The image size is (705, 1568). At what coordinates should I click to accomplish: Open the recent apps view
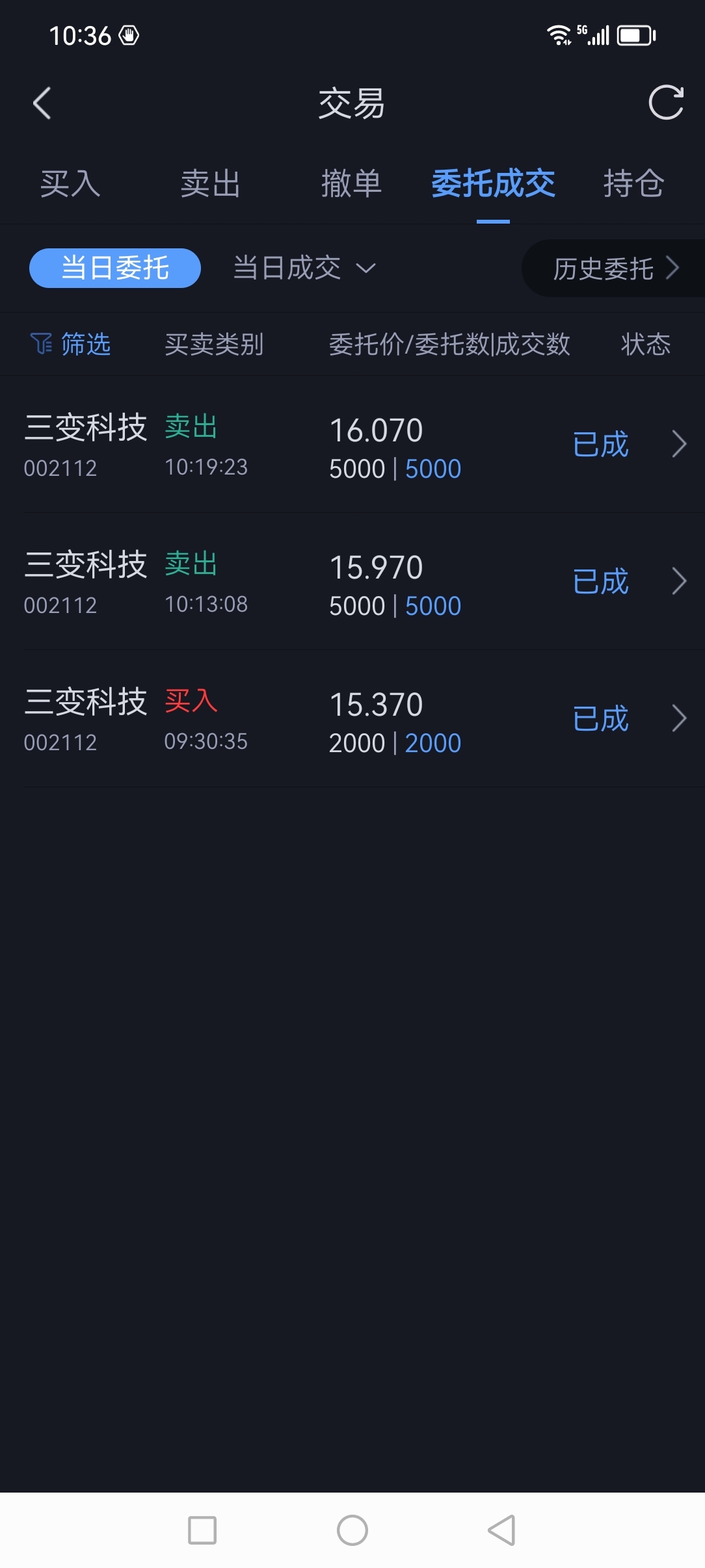[202, 1530]
